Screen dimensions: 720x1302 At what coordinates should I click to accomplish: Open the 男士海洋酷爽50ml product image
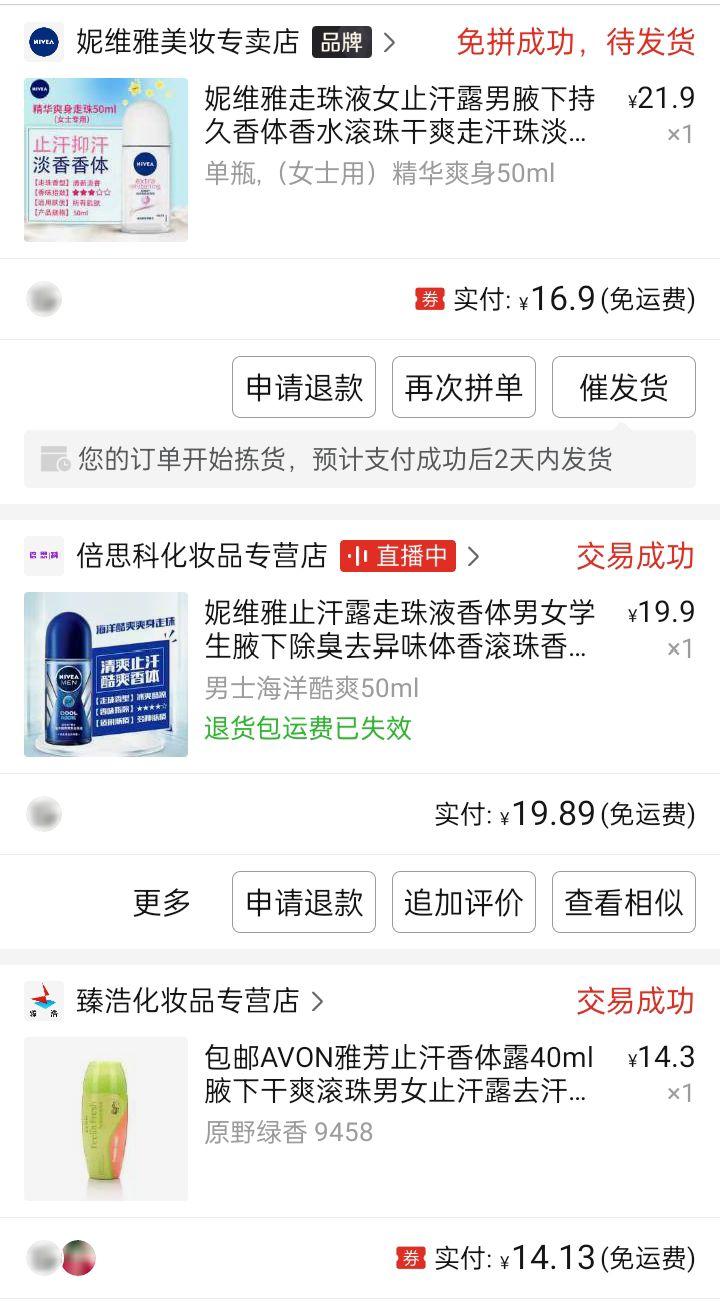[106, 674]
